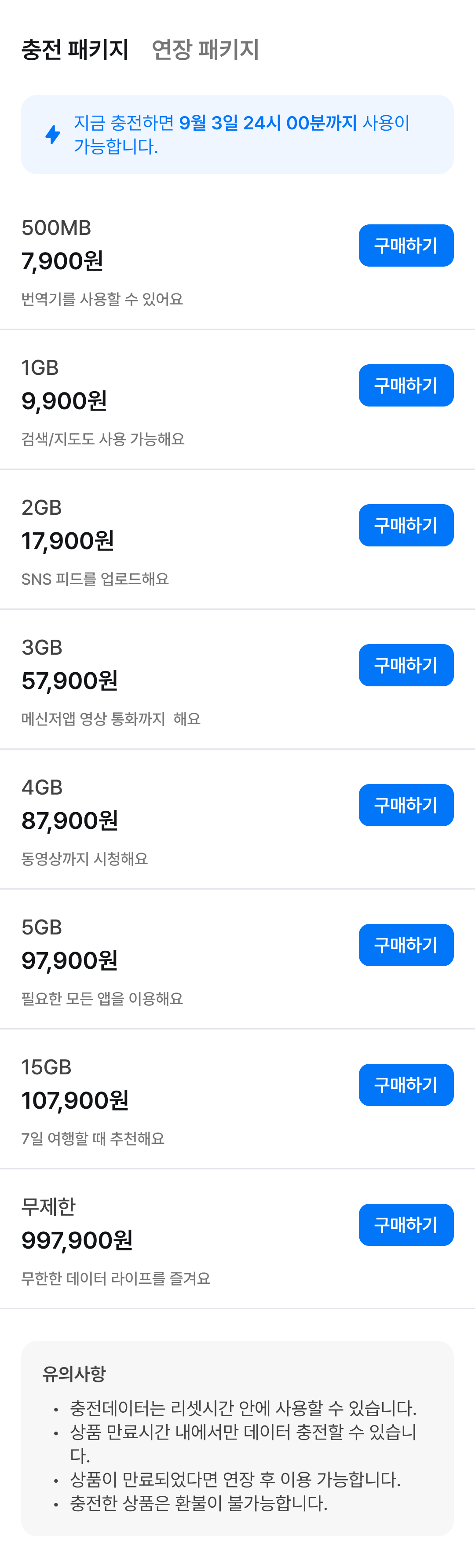Buy the 4GB package for 87,900원
475x1568 pixels.
406,805
